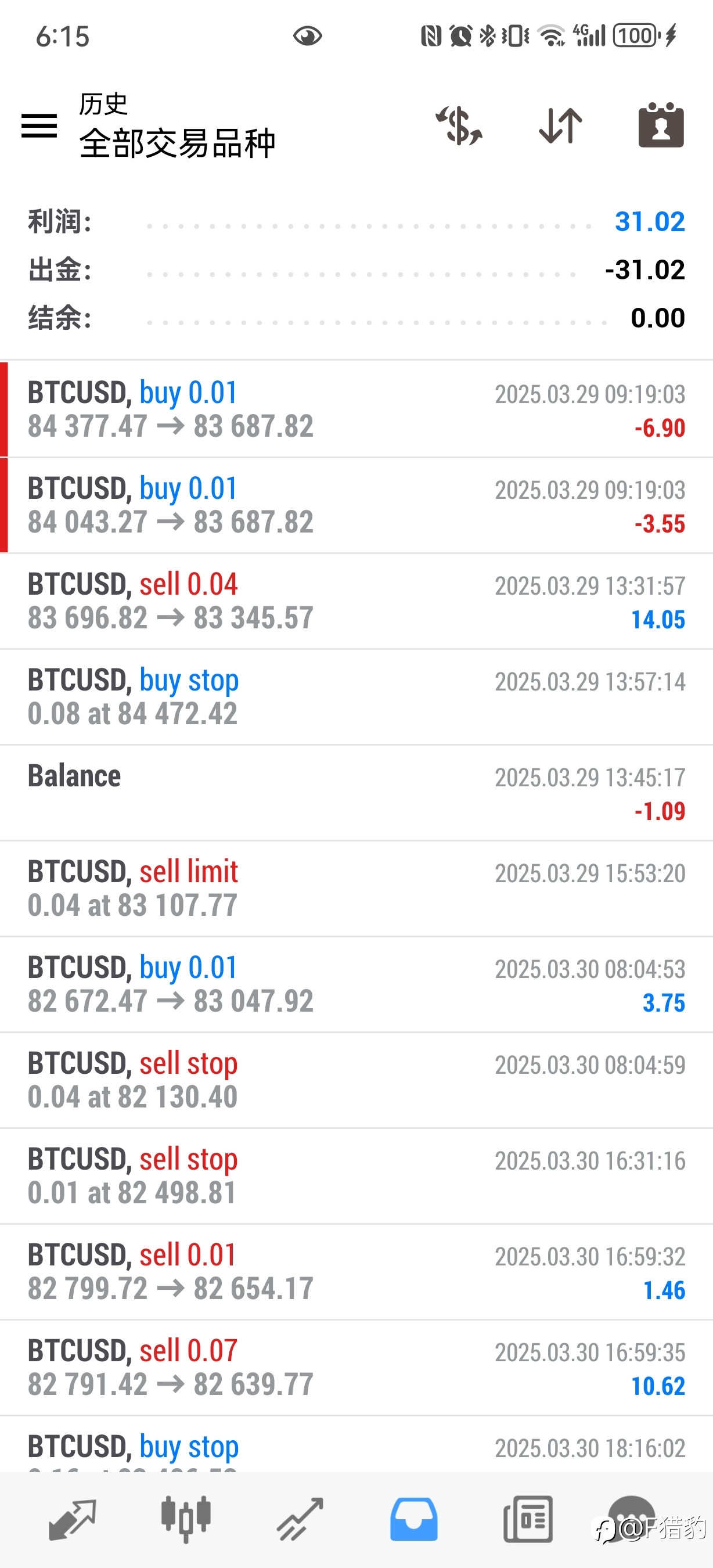View the BTCUSD sell 0.01 trade details
Viewport: 713px width, 1568px height.
coord(356,1272)
